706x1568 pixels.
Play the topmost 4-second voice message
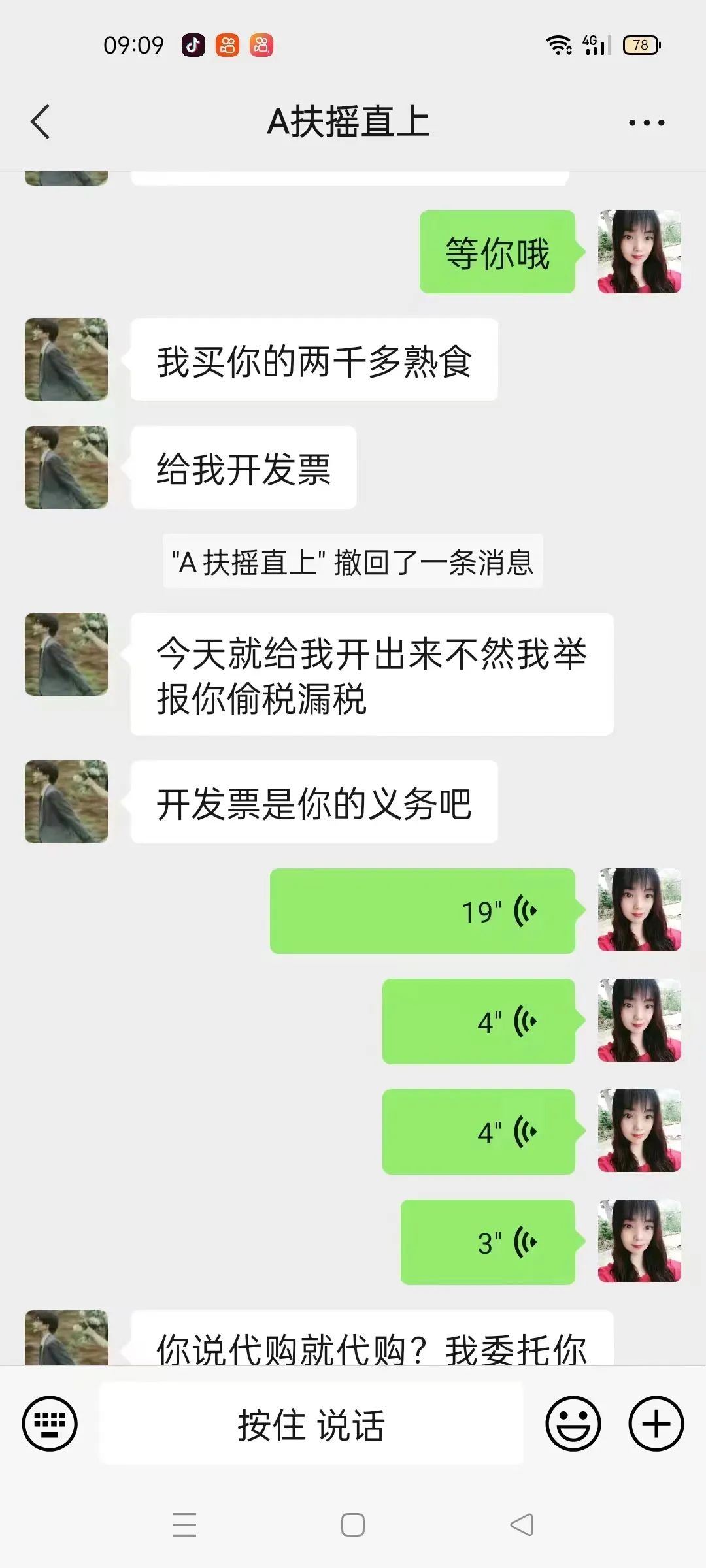479,1022
